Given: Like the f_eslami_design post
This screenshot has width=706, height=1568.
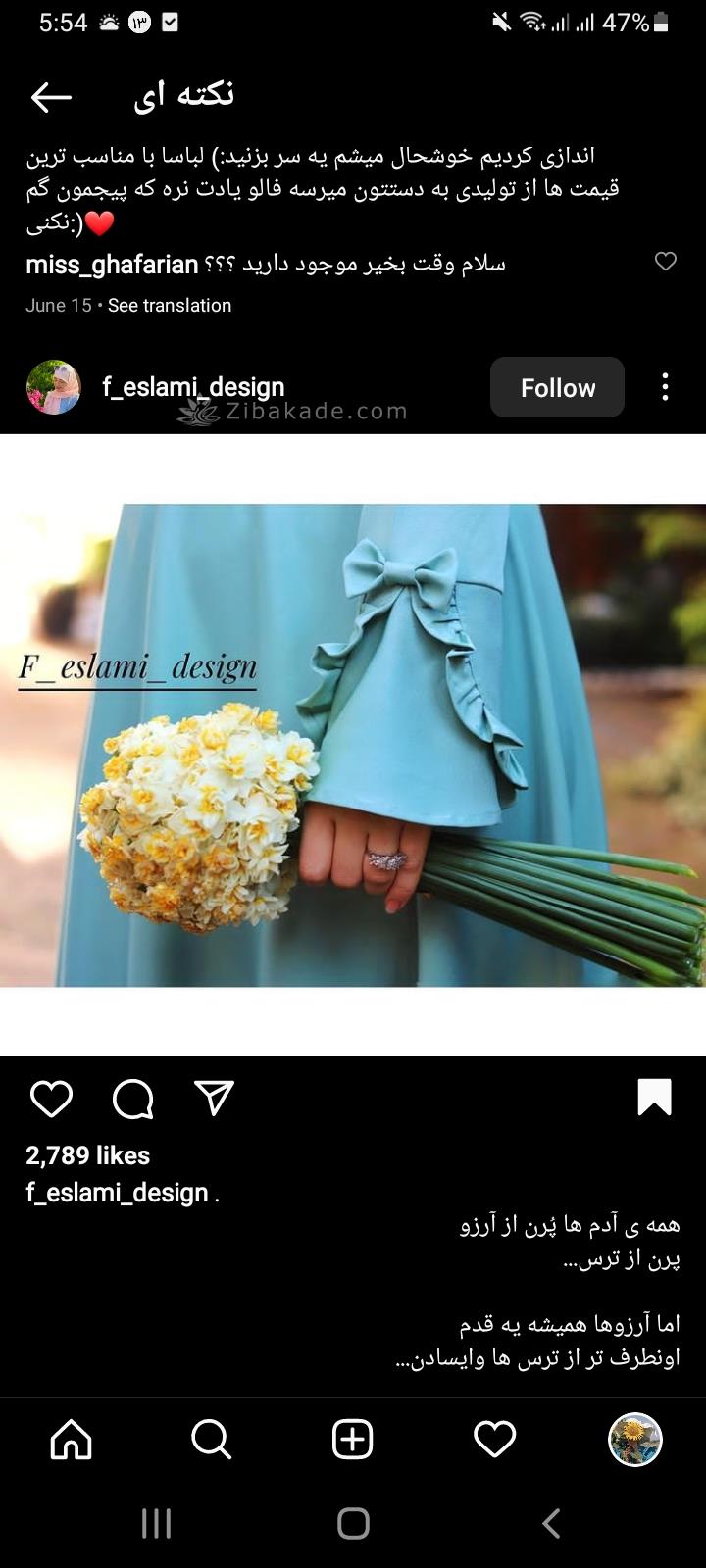Looking at the screenshot, I should click(51, 1099).
